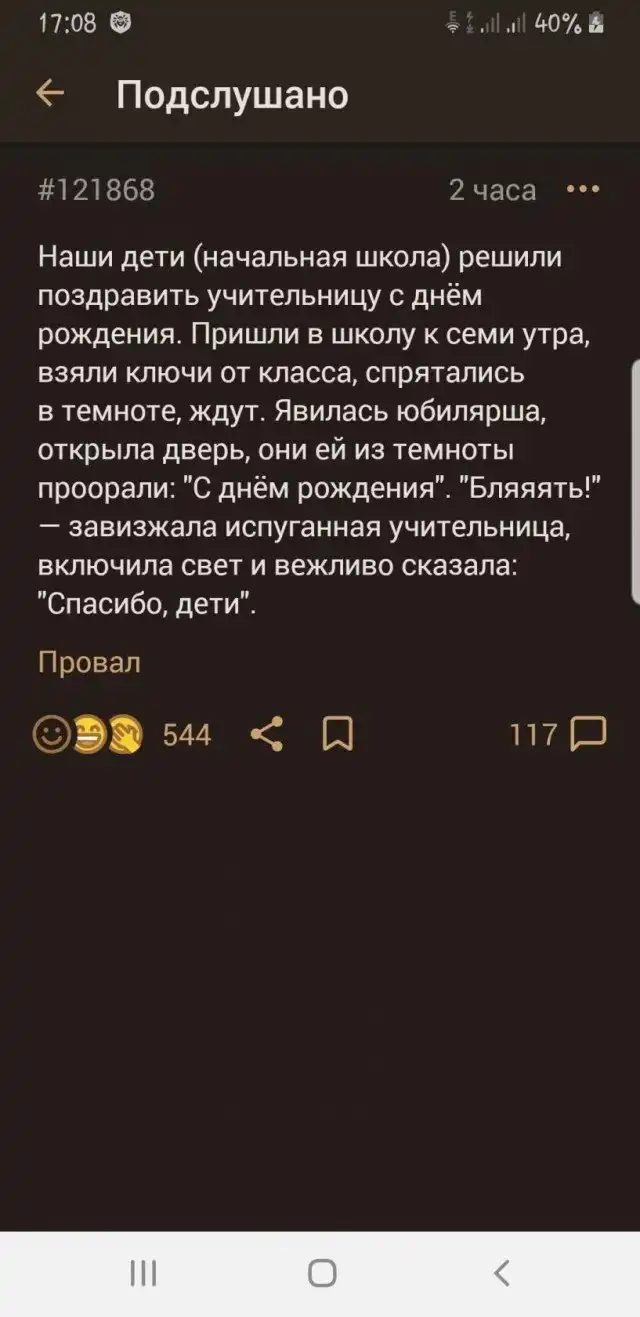Go back using the app bar arrow
The width and height of the screenshot is (640, 1317).
click(50, 94)
